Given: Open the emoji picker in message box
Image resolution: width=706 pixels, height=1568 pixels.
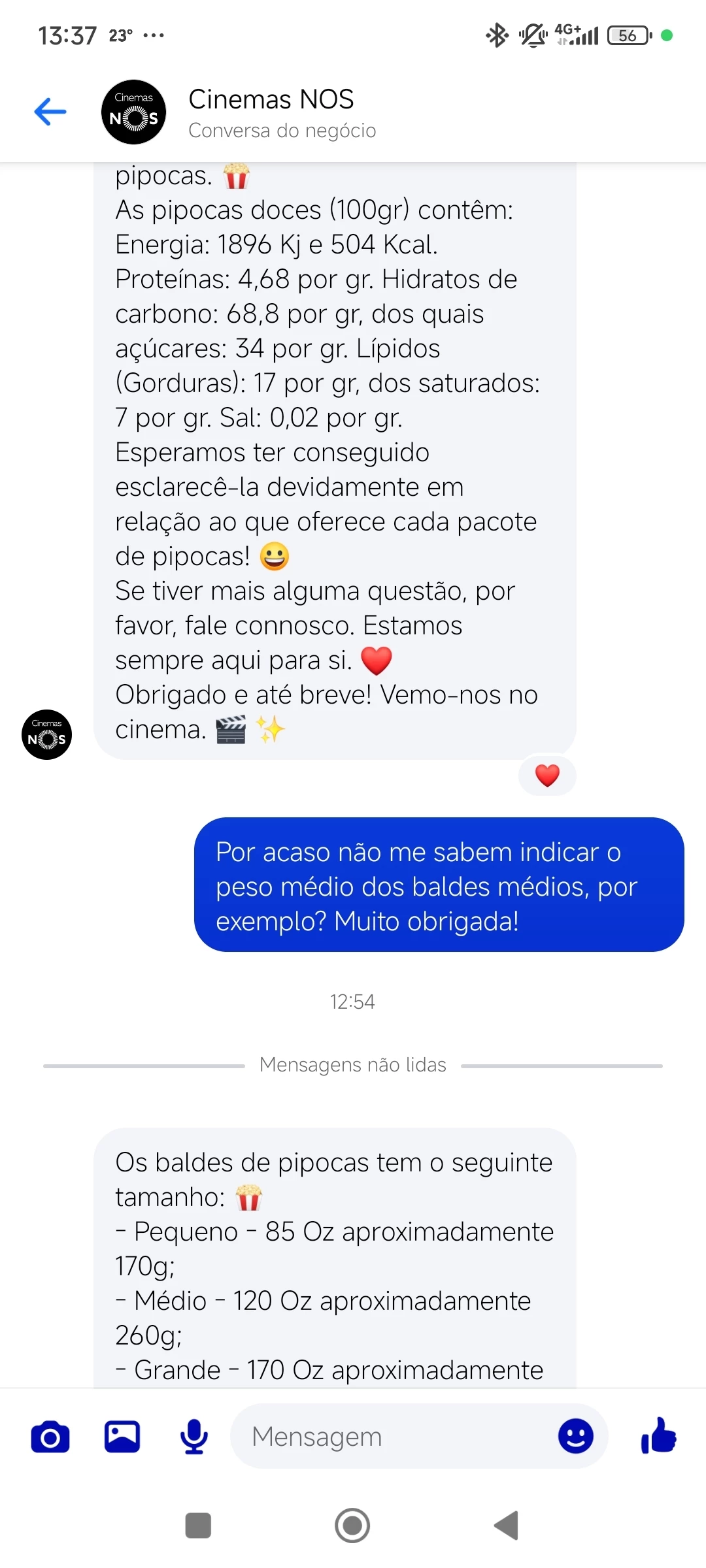Looking at the screenshot, I should click(x=575, y=1437).
